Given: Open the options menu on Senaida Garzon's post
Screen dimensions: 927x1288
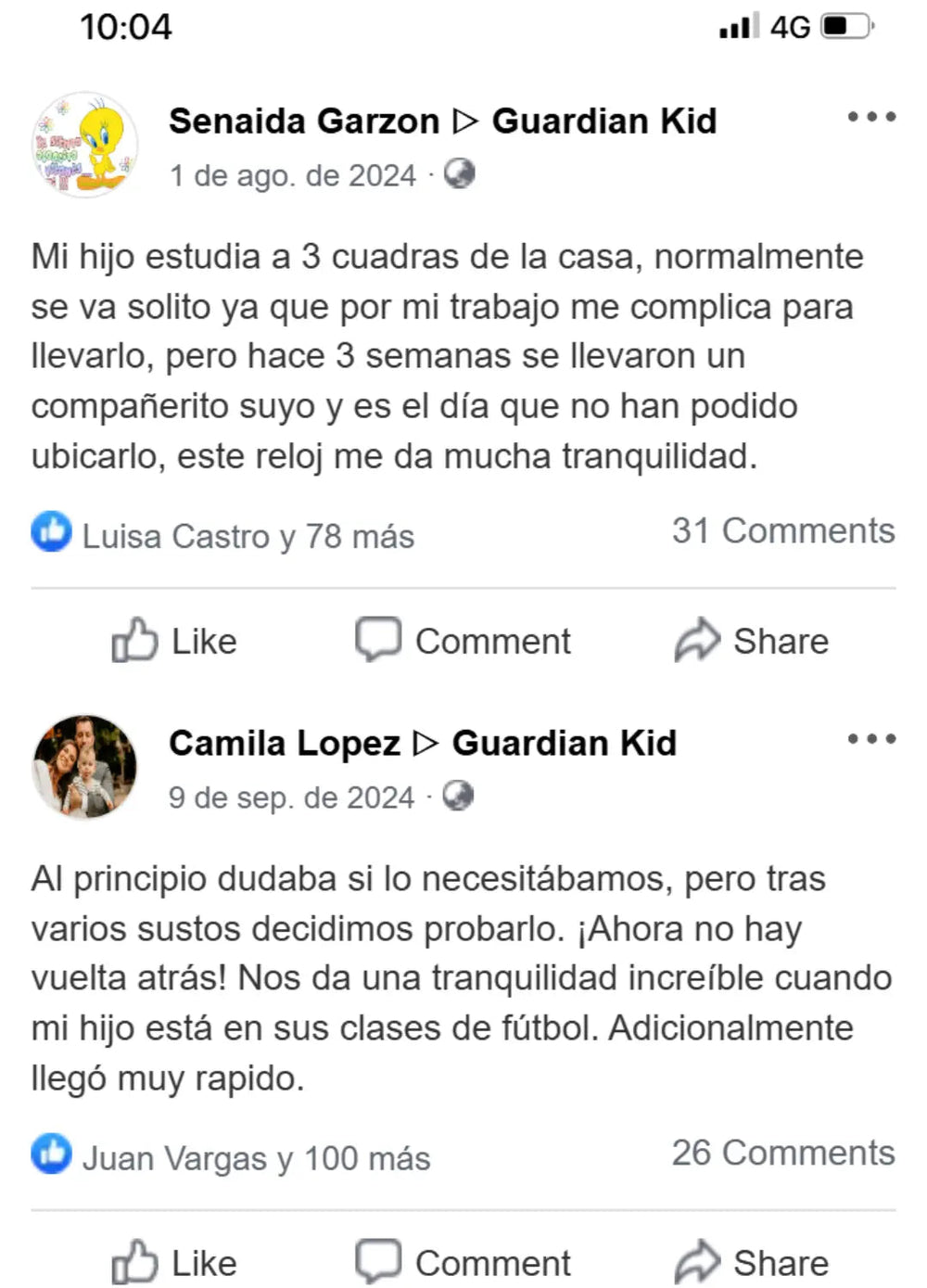Looking at the screenshot, I should click(x=870, y=117).
